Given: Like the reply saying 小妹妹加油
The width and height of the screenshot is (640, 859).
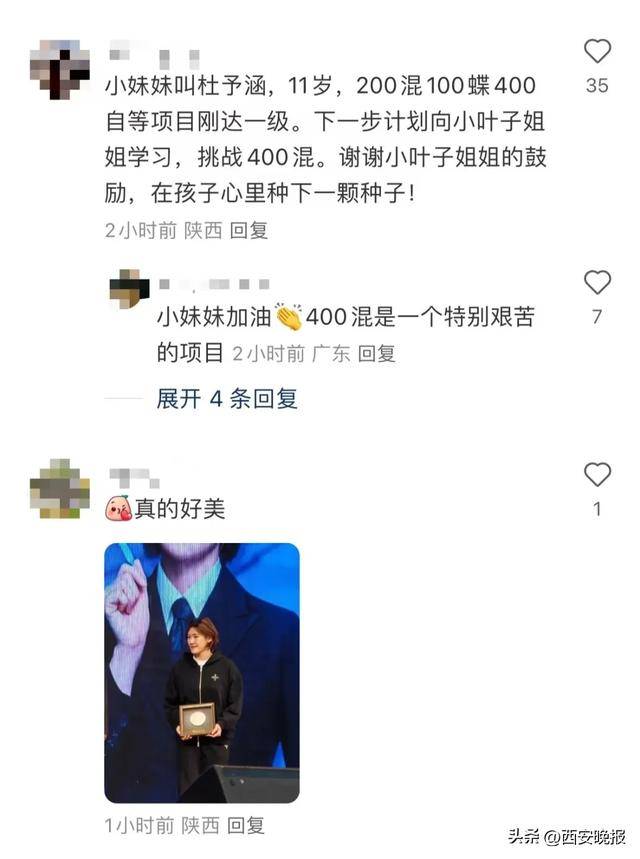Looking at the screenshot, I should tap(597, 284).
